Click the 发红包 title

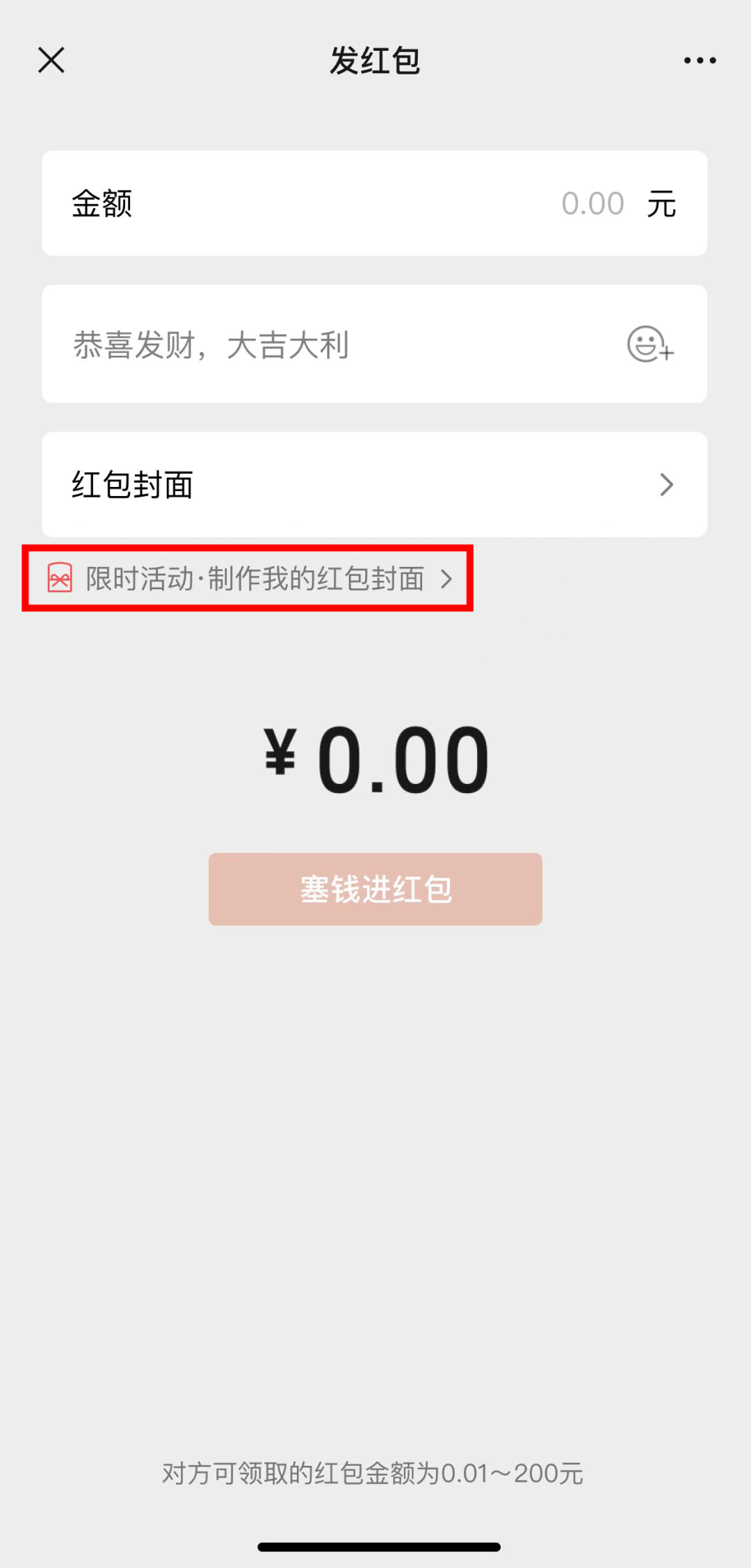tap(375, 61)
